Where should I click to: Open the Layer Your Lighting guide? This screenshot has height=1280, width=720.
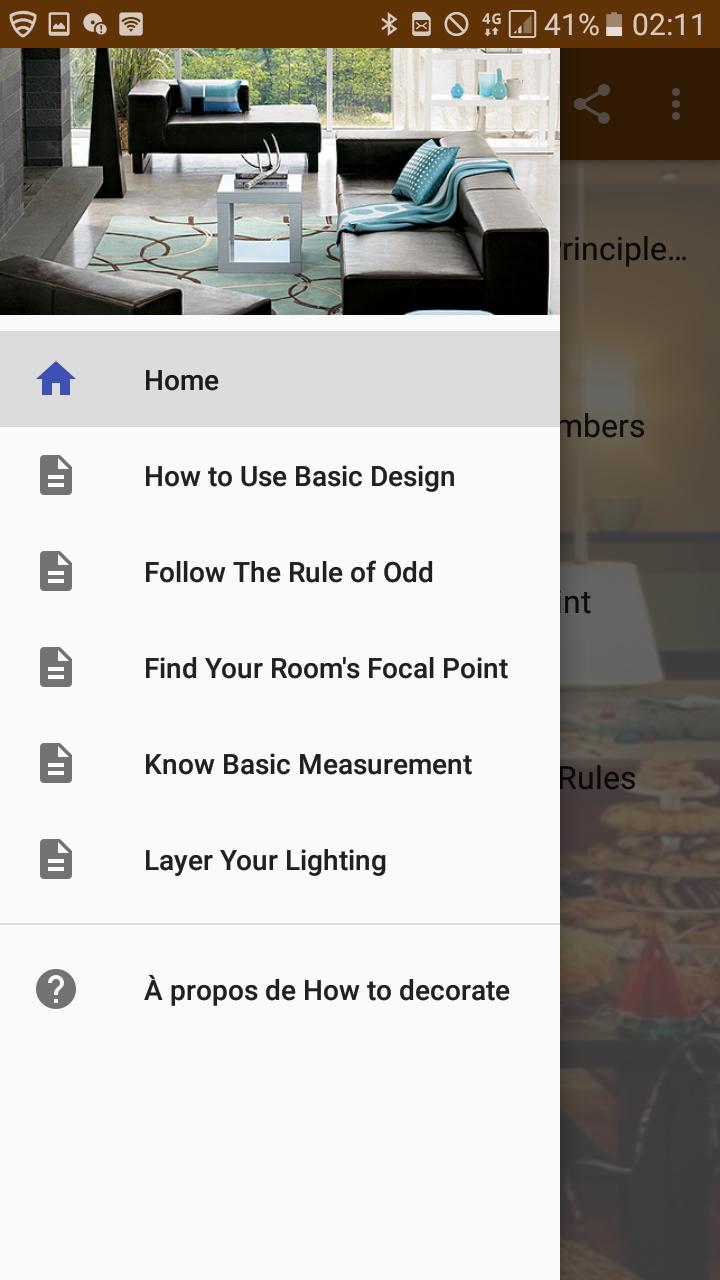point(265,859)
